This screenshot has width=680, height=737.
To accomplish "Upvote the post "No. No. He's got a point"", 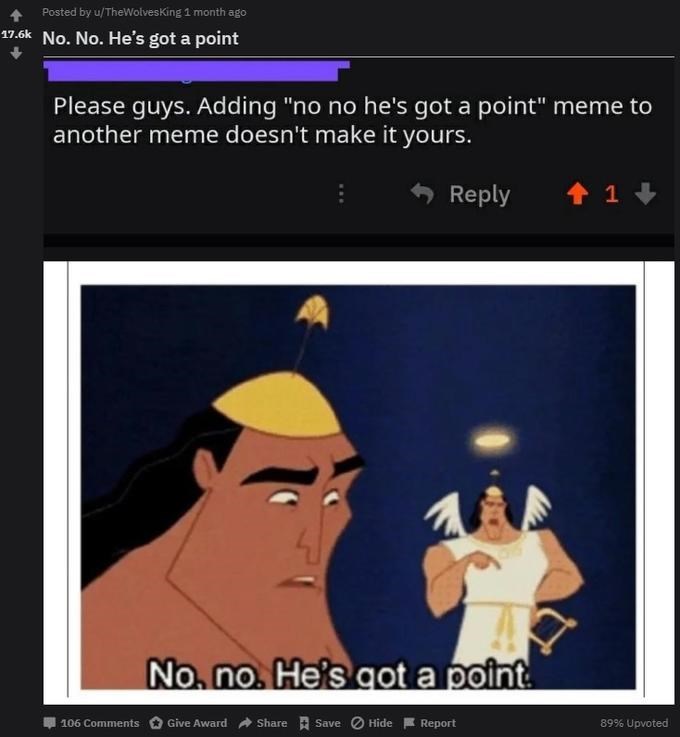I will coord(15,14).
